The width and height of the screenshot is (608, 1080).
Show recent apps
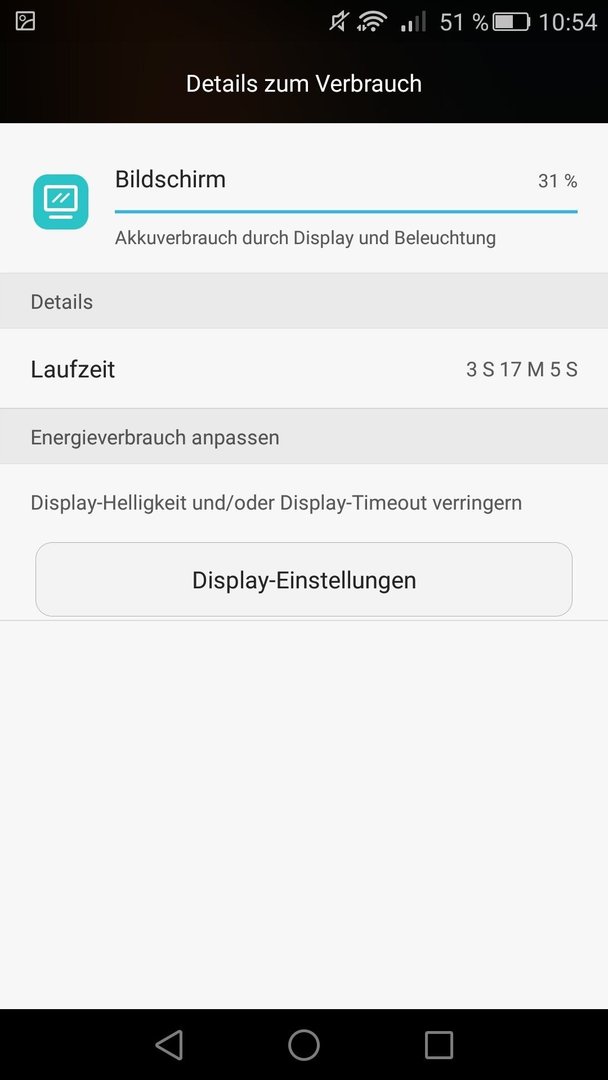point(439,1044)
